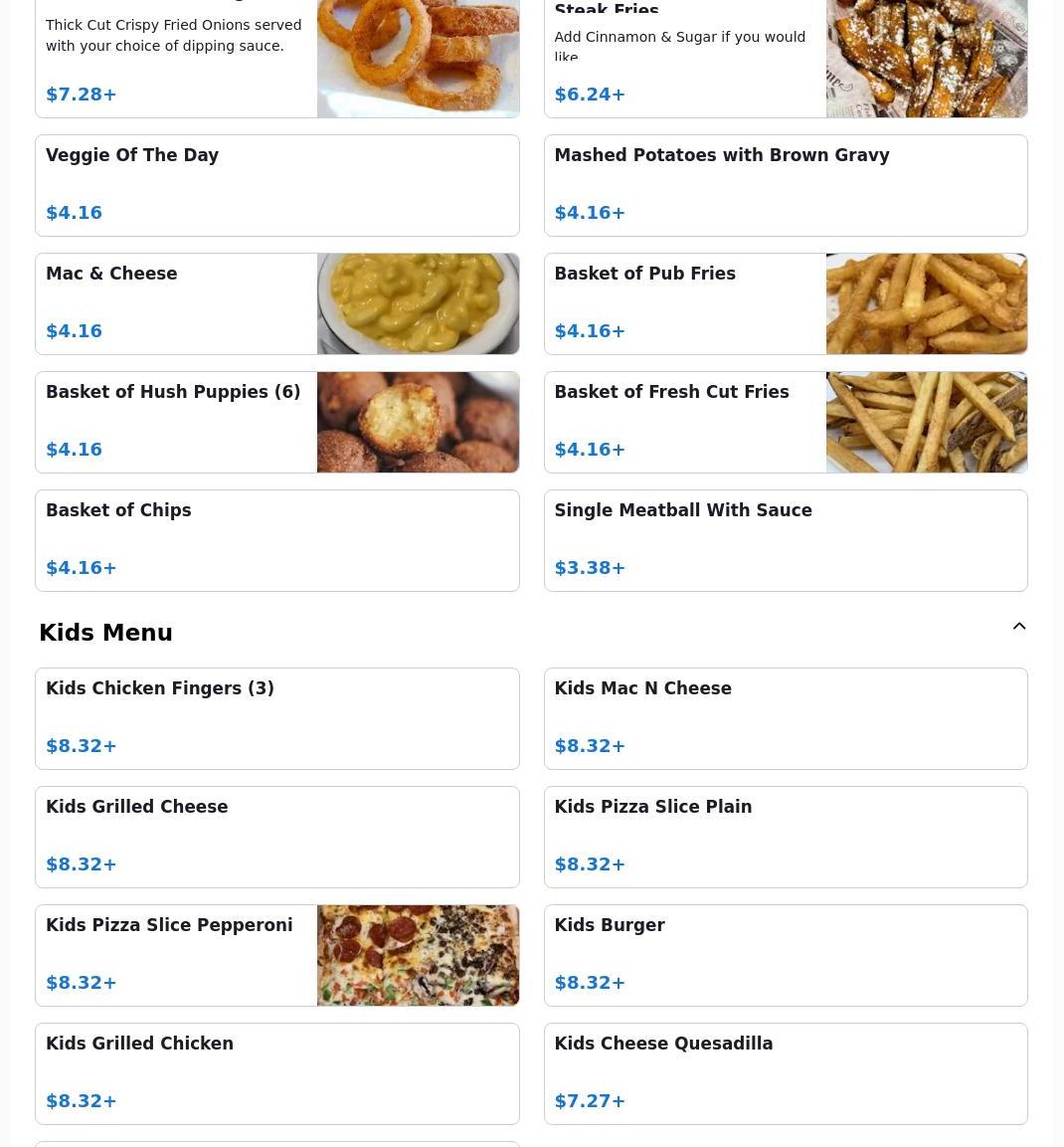
Task: Select the Steak Fries card
Action: coord(785,60)
